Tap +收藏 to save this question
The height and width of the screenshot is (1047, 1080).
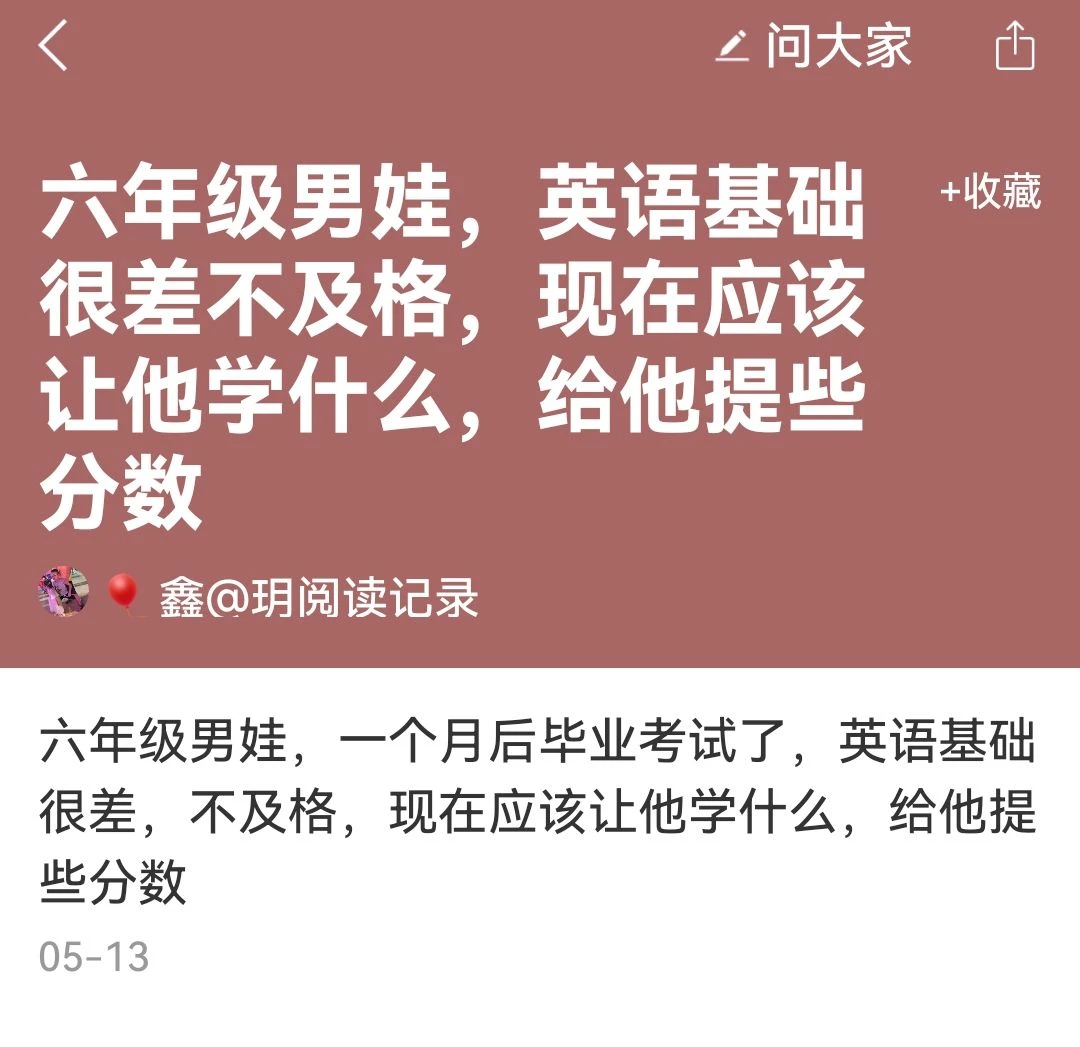click(x=990, y=192)
